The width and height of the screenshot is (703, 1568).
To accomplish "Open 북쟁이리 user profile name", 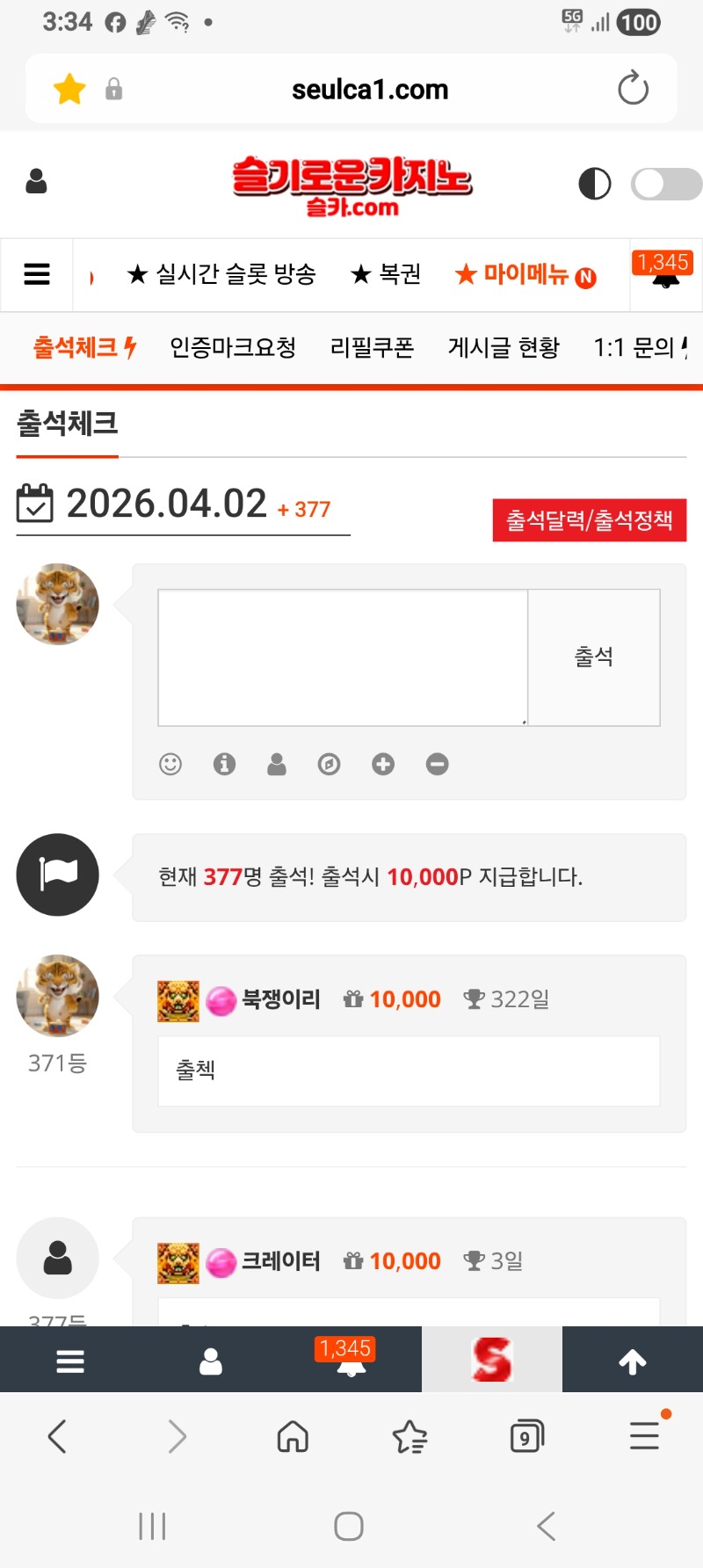I will pos(281,999).
